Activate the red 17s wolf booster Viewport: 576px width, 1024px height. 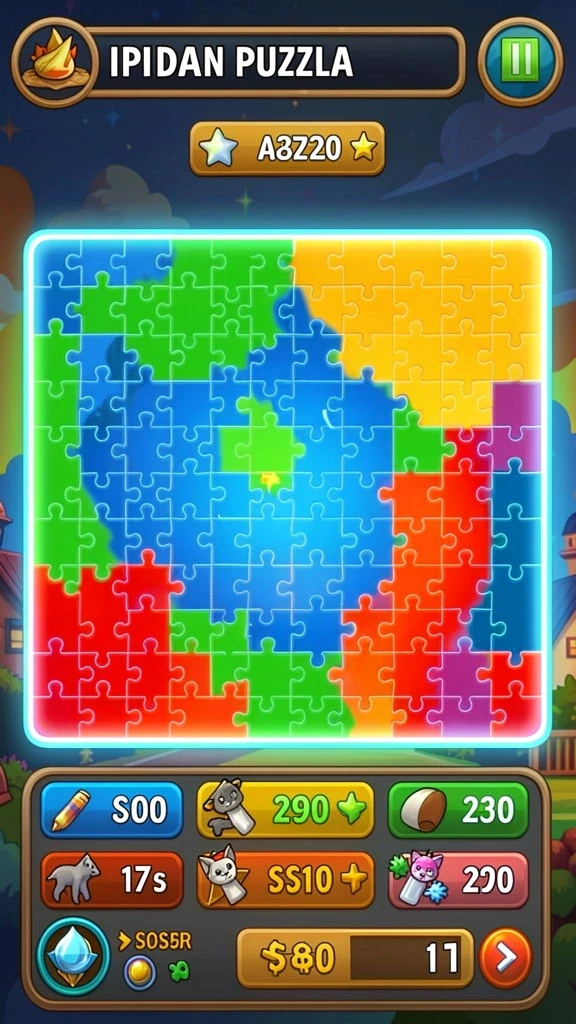point(112,880)
